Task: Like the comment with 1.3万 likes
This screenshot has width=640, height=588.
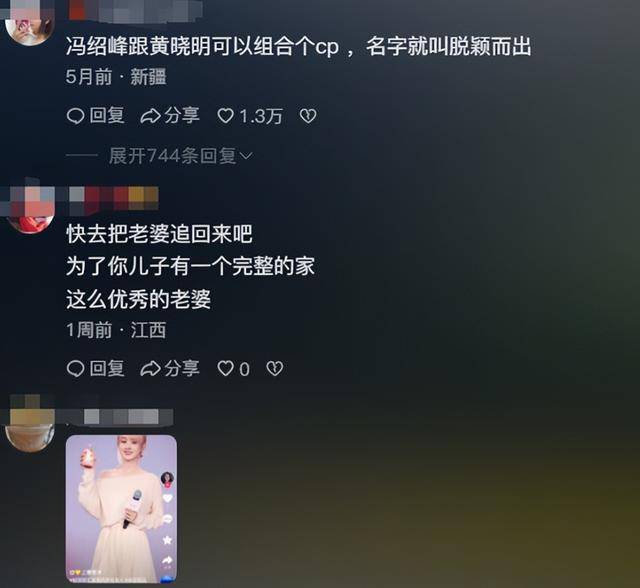Action: pyautogui.click(x=226, y=116)
